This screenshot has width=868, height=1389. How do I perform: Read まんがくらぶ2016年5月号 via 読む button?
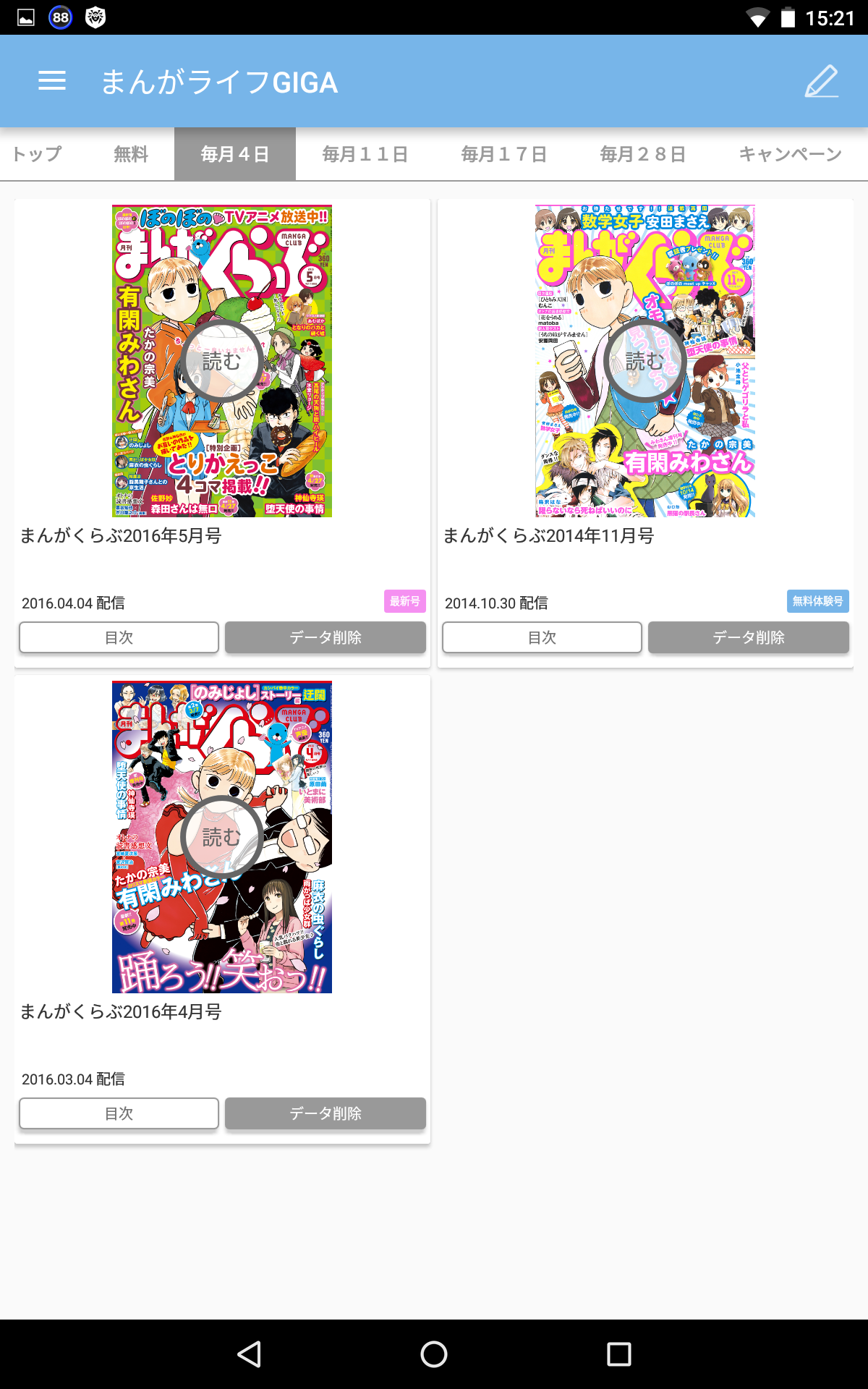point(221,361)
